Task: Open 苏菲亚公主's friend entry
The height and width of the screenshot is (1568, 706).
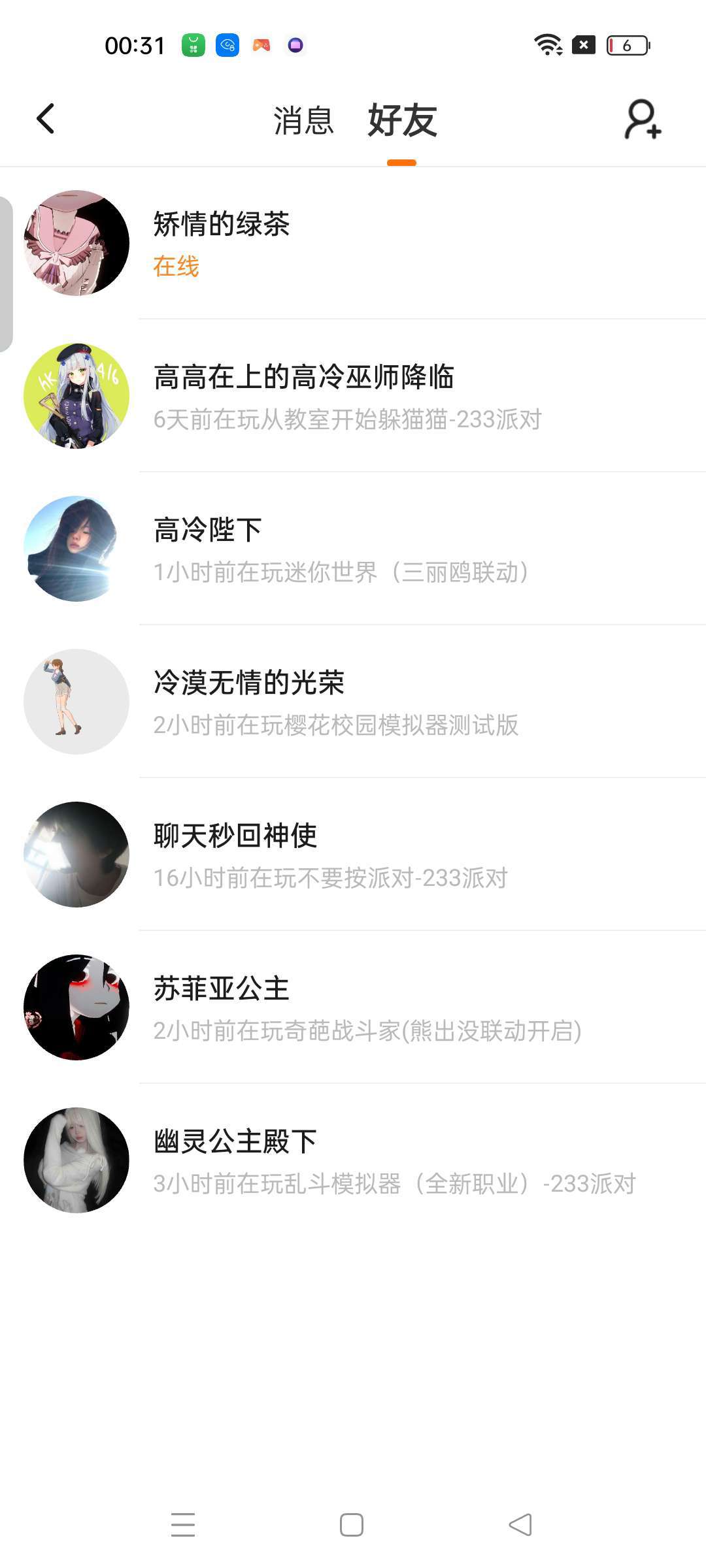Action: pyautogui.click(x=353, y=1007)
